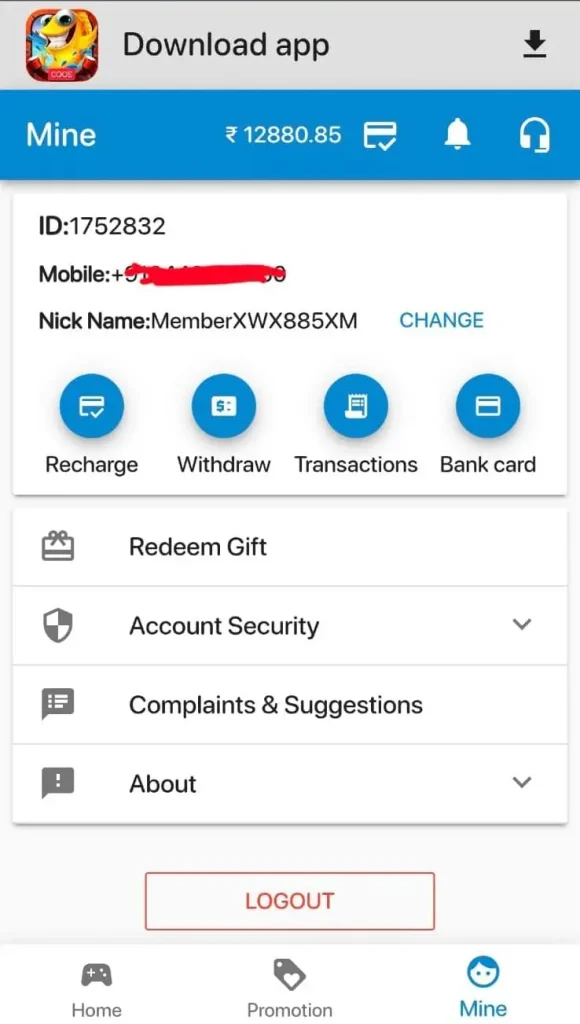Tap the wallet card icon beside balance

point(379,135)
